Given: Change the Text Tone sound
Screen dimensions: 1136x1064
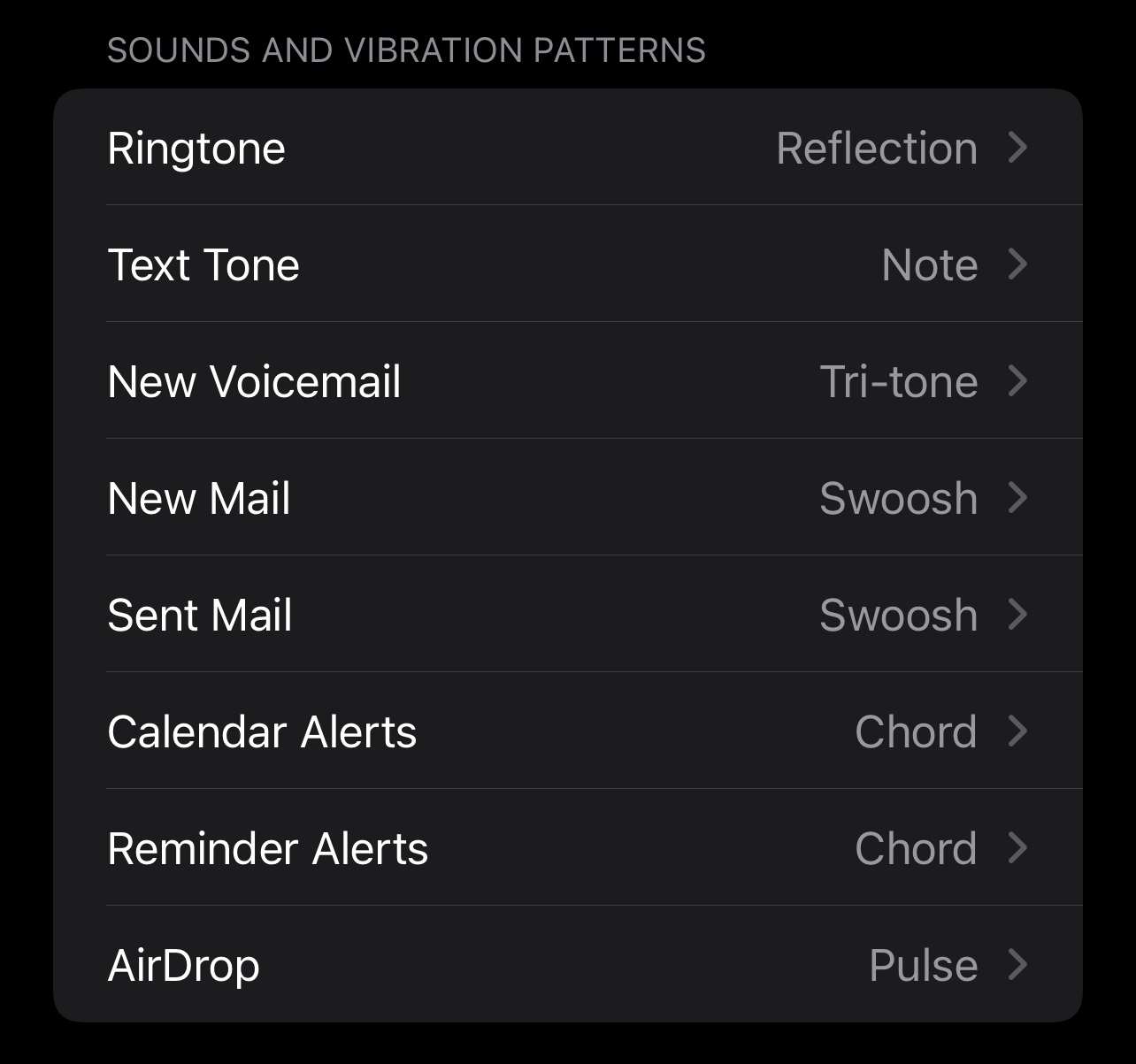Looking at the screenshot, I should coord(566,264).
